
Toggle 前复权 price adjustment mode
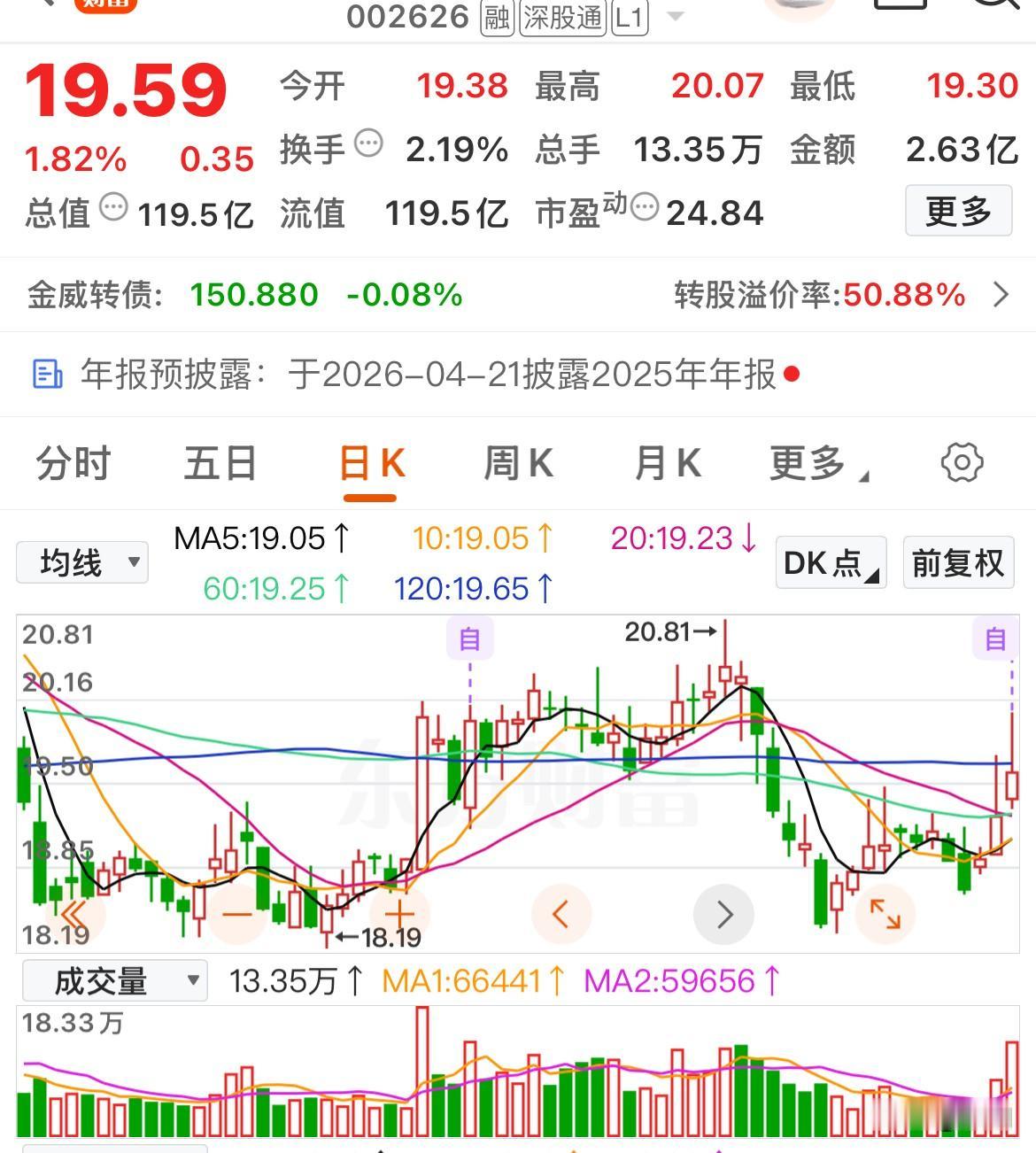[x=957, y=562]
